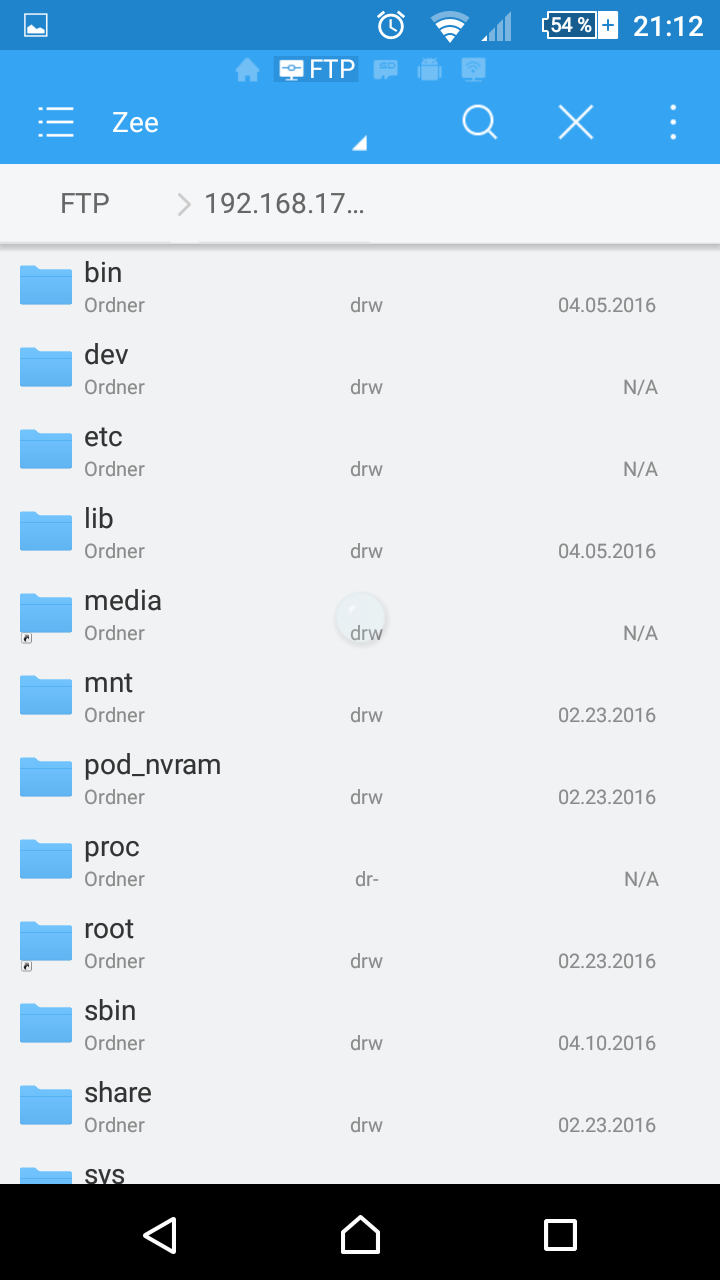720x1280 pixels.
Task: Open the mnt folder
Action: point(108,696)
